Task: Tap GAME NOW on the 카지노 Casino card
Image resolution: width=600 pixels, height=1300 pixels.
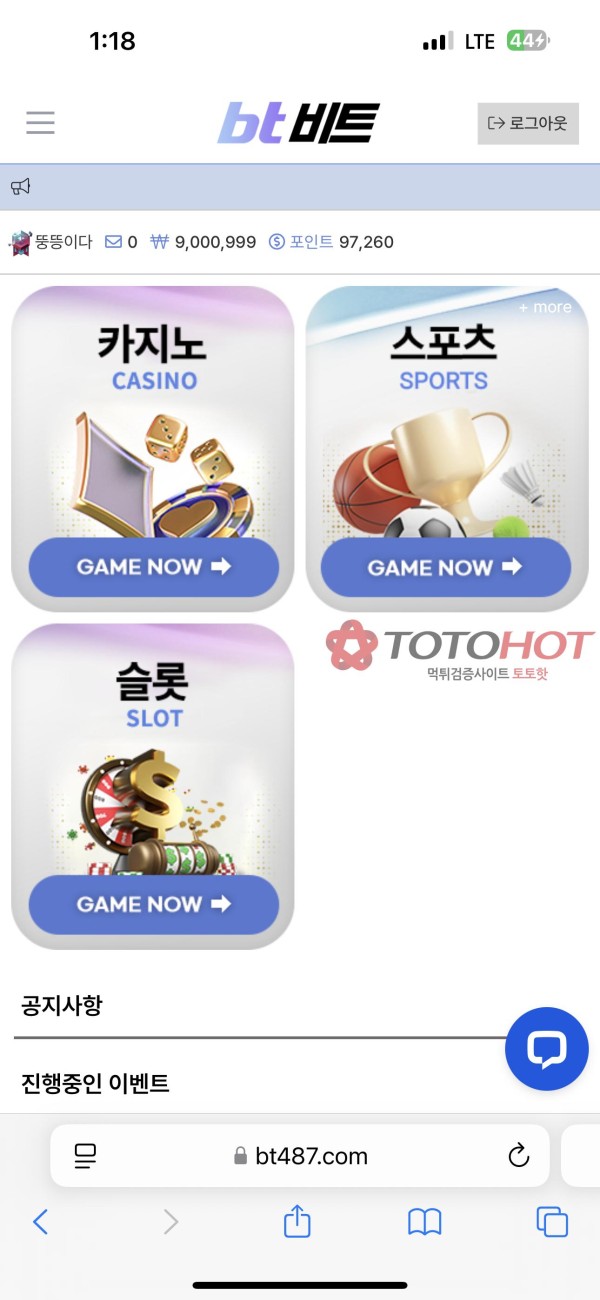Action: point(153,567)
